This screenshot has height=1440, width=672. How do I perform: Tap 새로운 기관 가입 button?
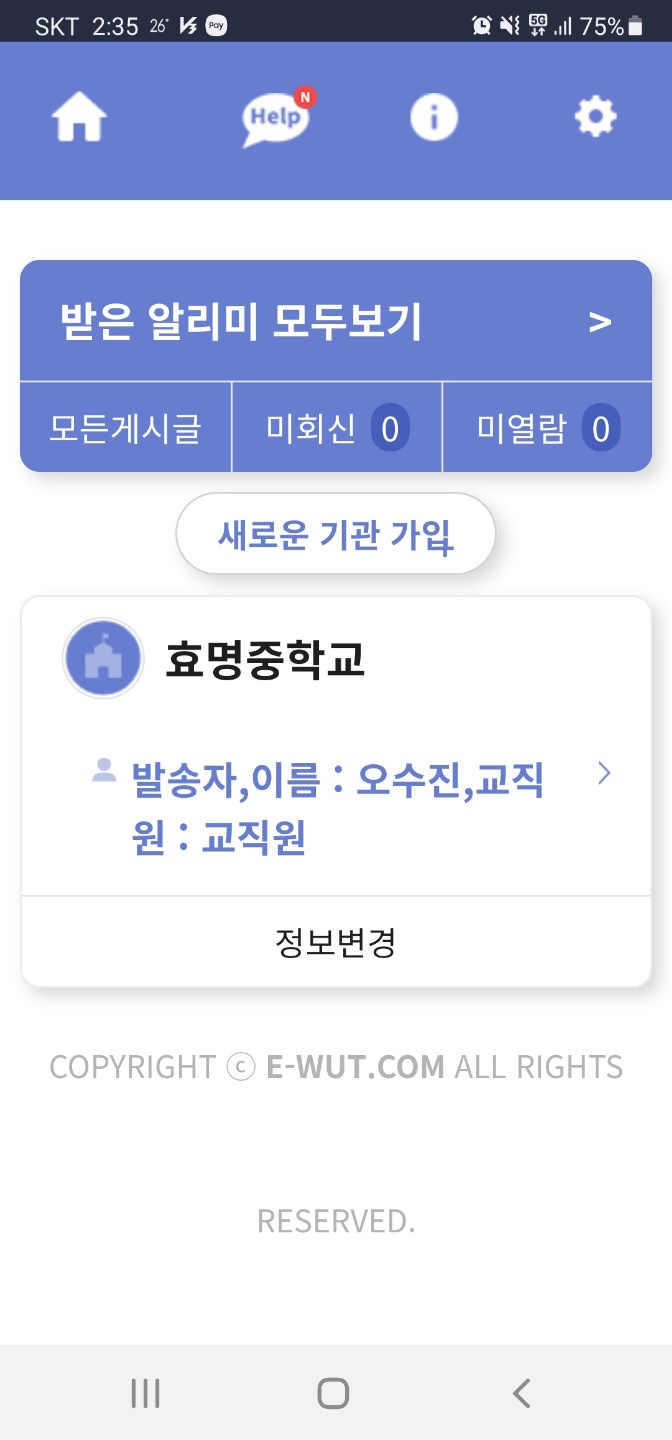(x=336, y=534)
